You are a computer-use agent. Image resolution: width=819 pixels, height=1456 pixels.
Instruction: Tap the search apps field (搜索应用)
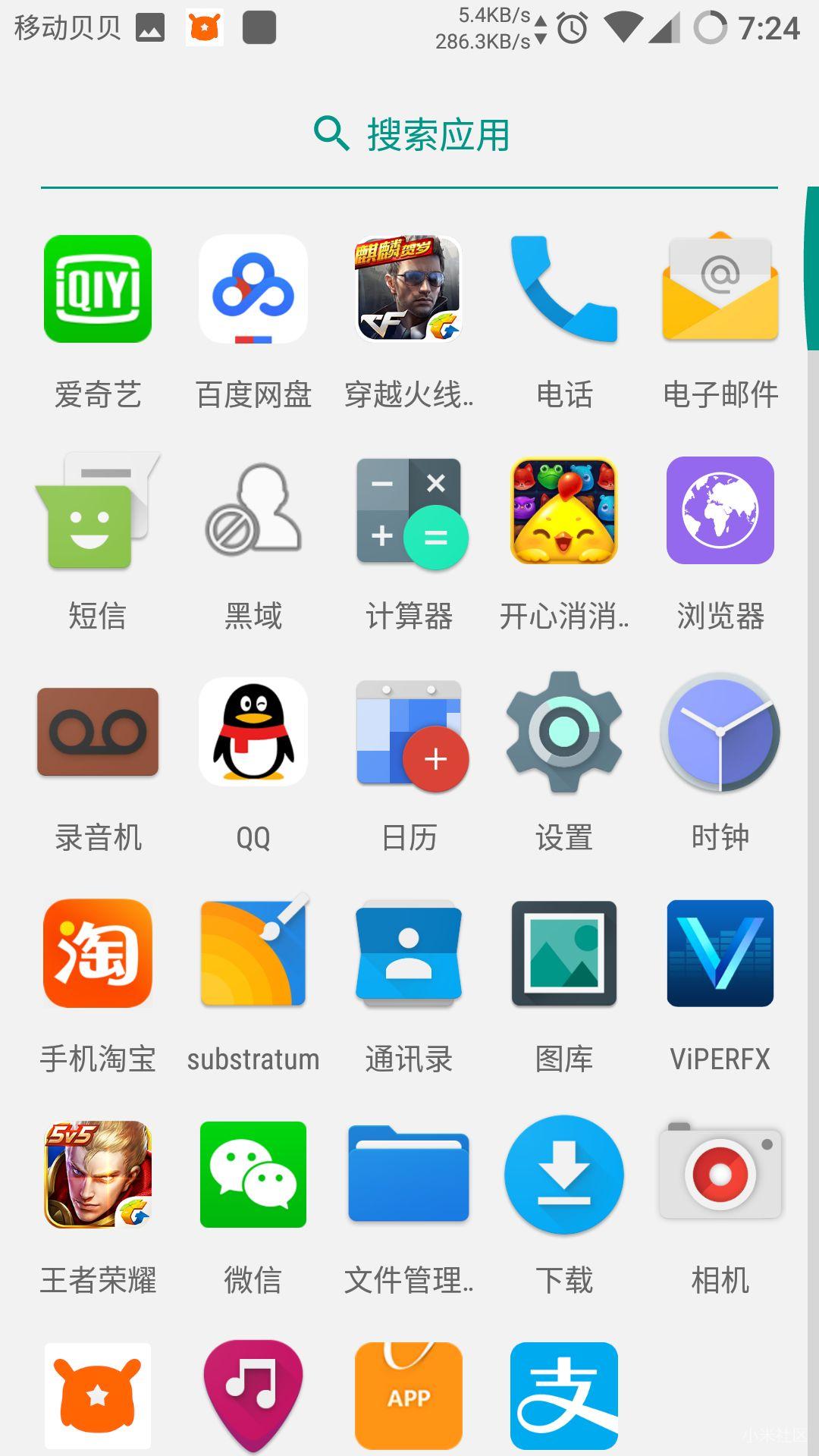coord(409,135)
